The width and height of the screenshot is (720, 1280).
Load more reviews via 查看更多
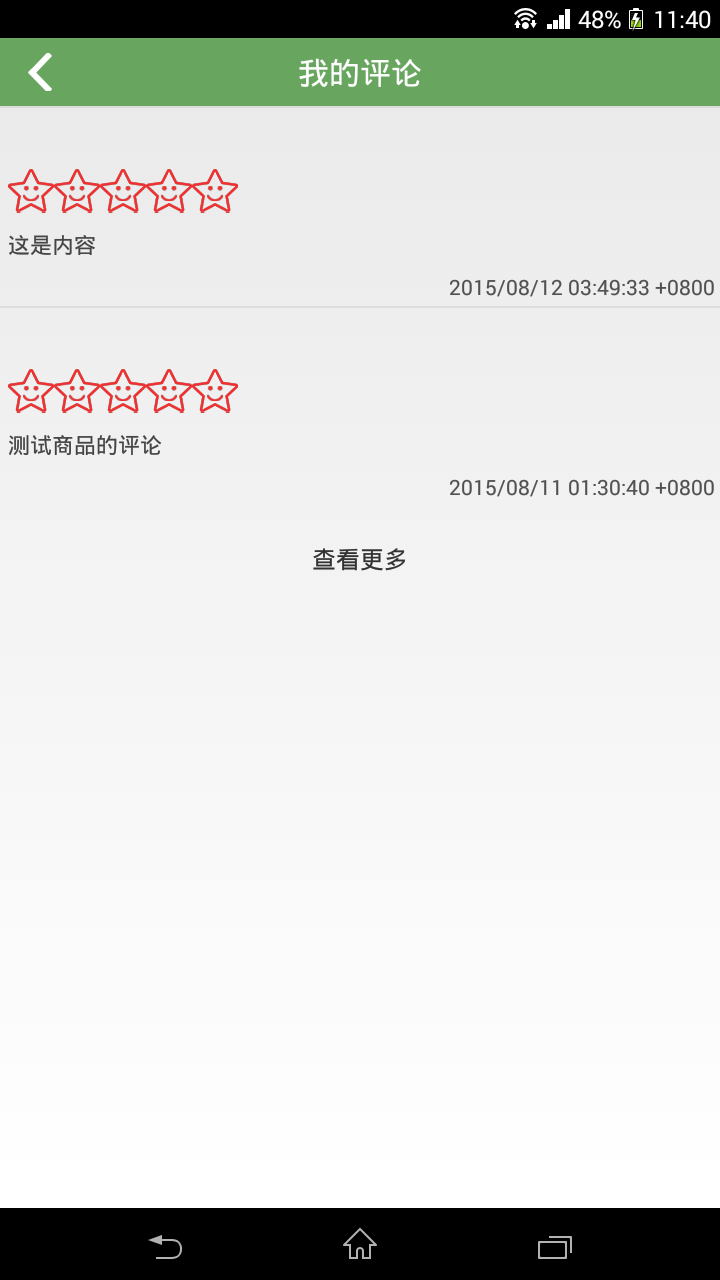[x=360, y=560]
